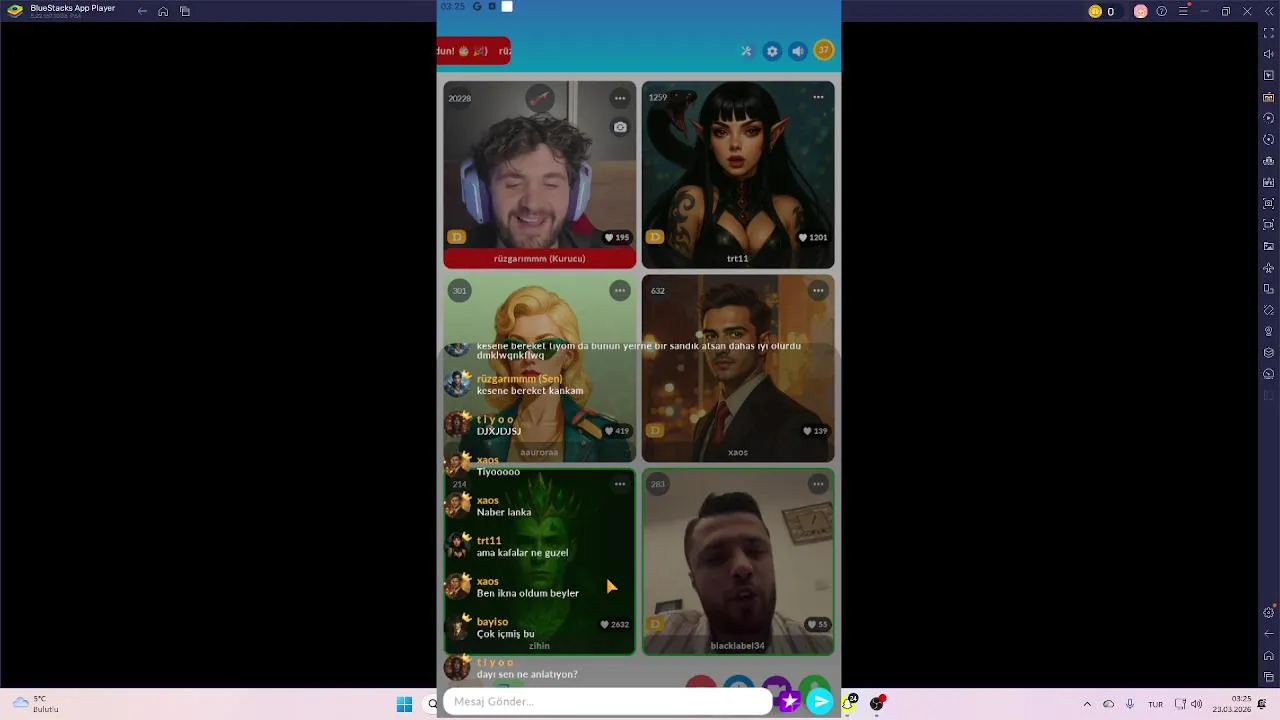
Task: Mute the room sound speaker icon
Action: click(797, 51)
